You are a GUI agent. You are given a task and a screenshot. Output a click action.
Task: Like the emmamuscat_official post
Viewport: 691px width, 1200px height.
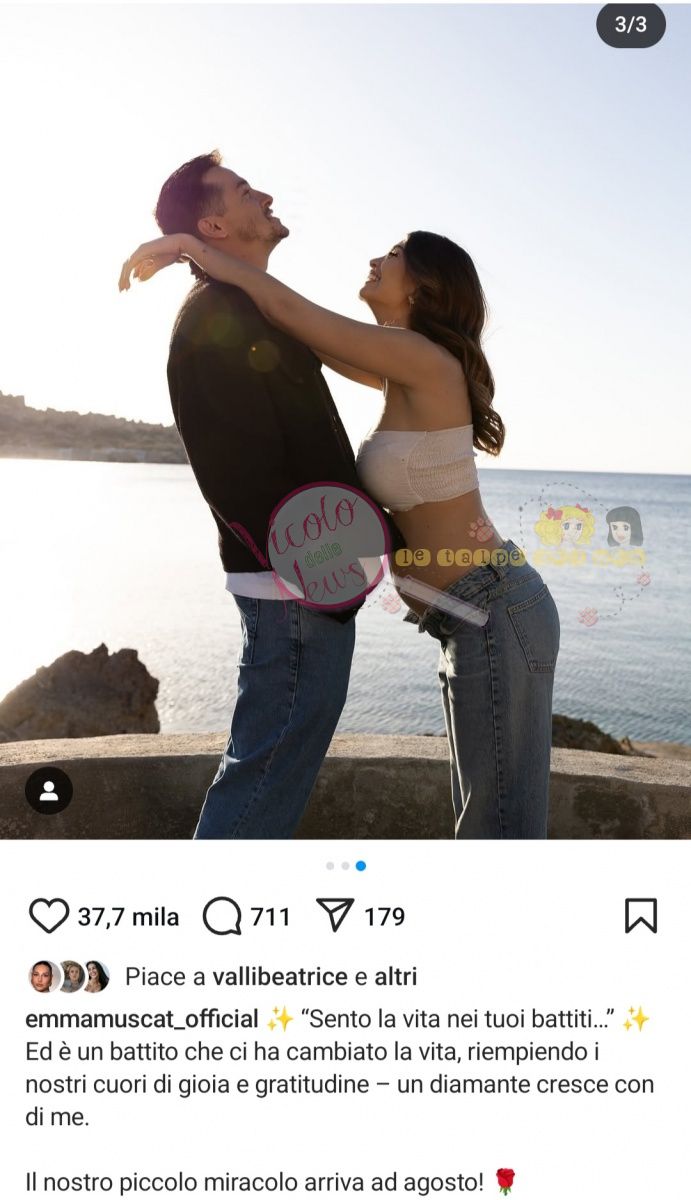point(48,916)
